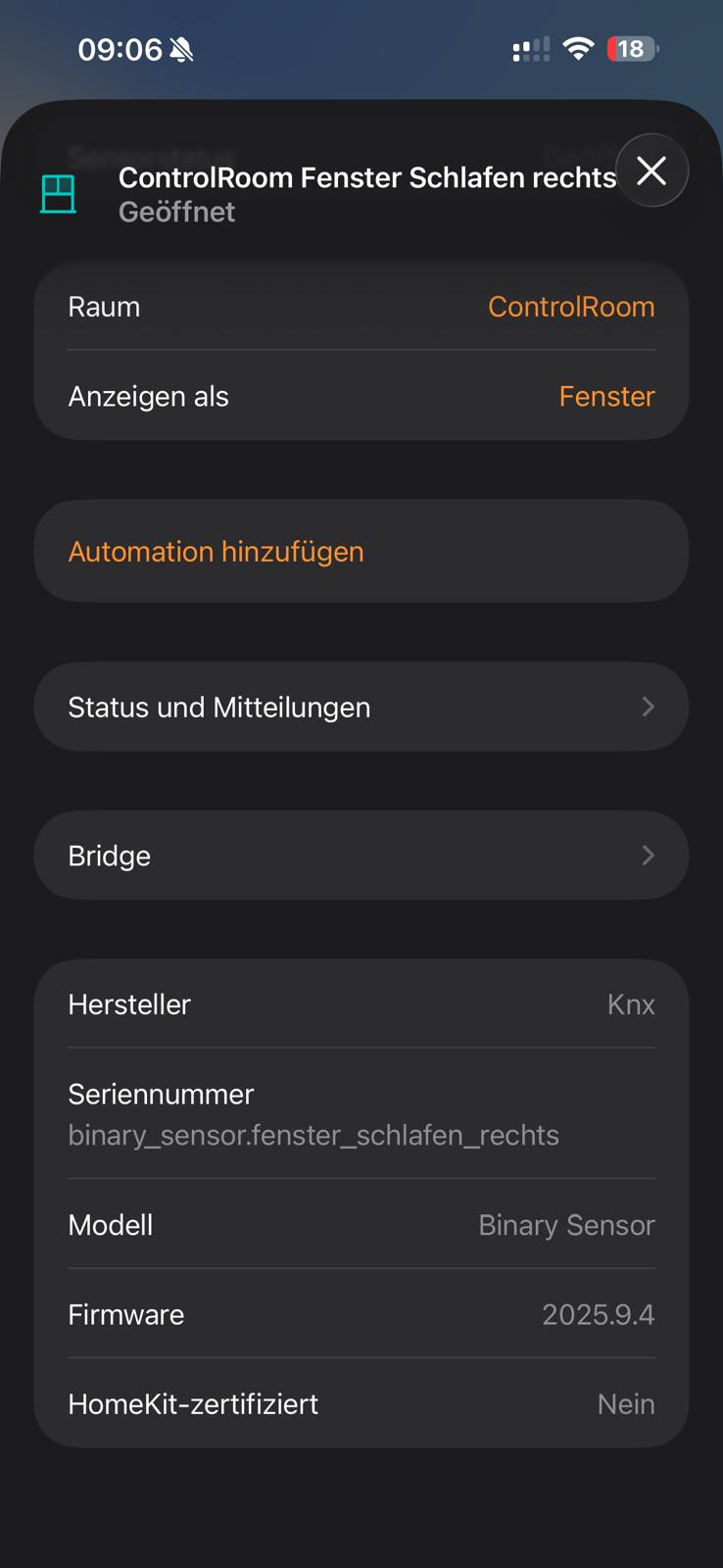Screen dimensions: 723x1568
Task: Open Status und Mitteilungen
Action: click(x=361, y=707)
